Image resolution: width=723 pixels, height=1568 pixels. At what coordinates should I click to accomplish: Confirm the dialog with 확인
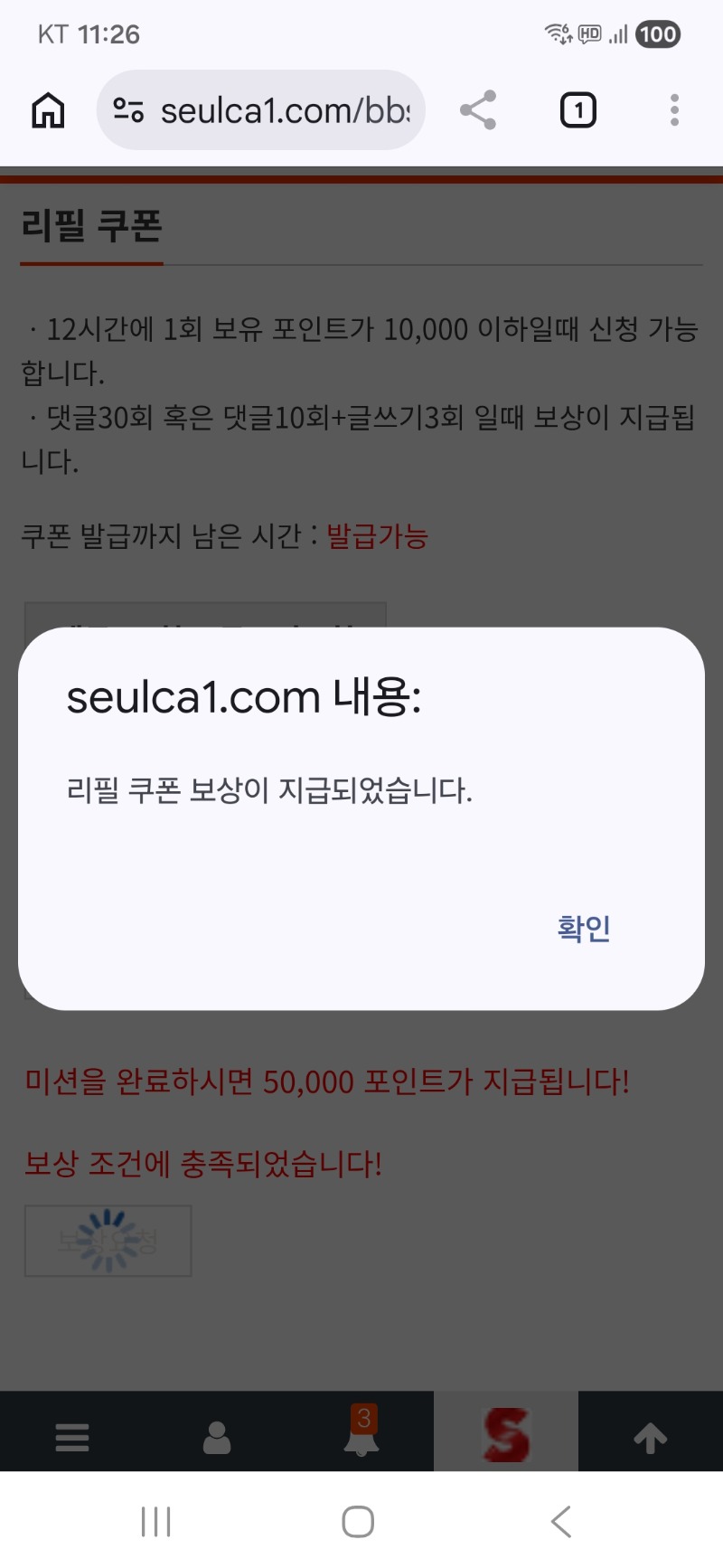pyautogui.click(x=584, y=929)
